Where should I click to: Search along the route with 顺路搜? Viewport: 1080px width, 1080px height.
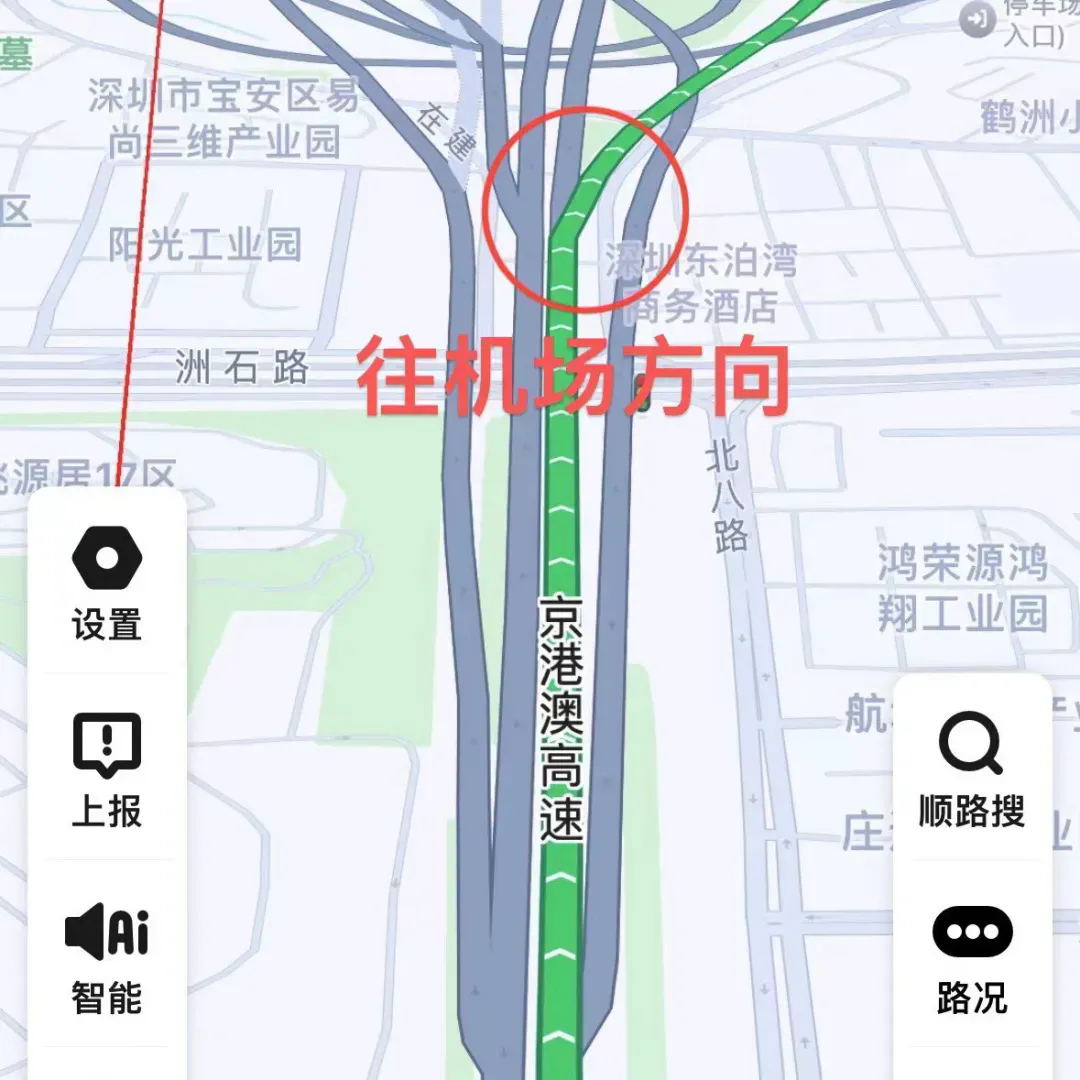(972, 770)
